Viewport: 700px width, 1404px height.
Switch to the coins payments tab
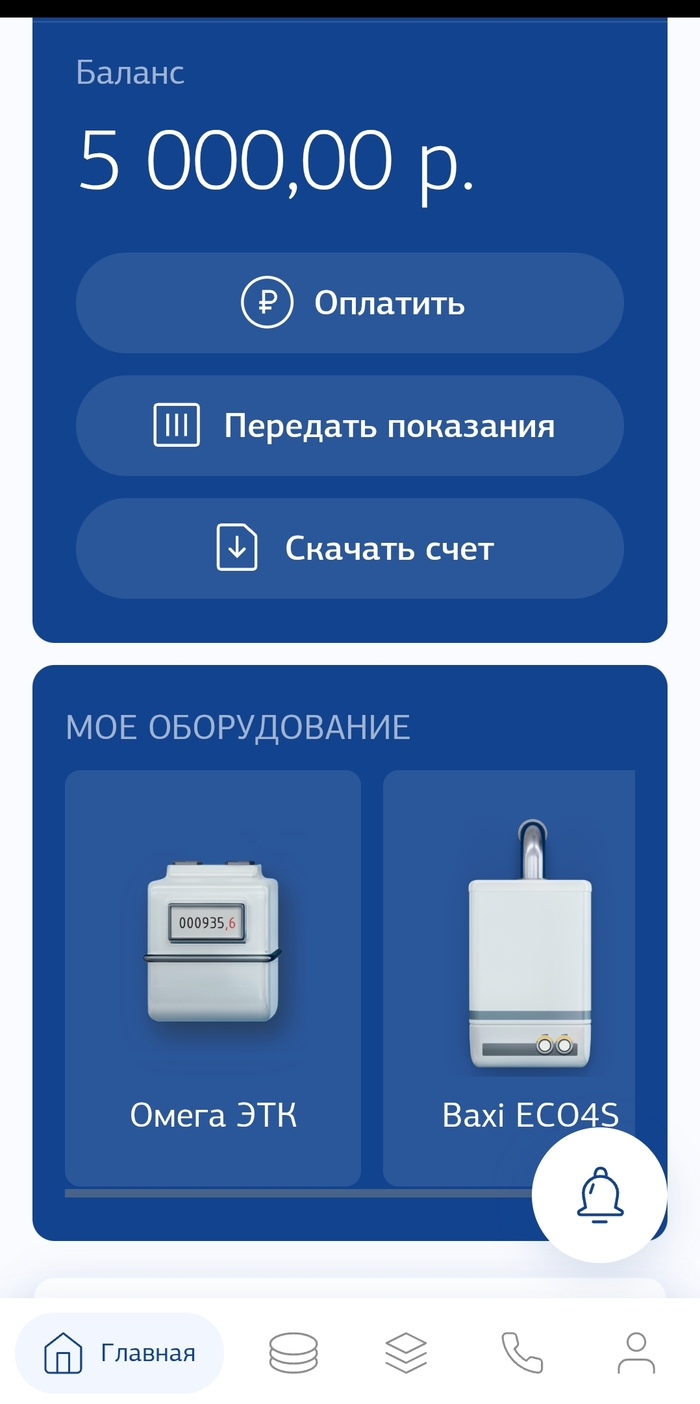tap(293, 1353)
